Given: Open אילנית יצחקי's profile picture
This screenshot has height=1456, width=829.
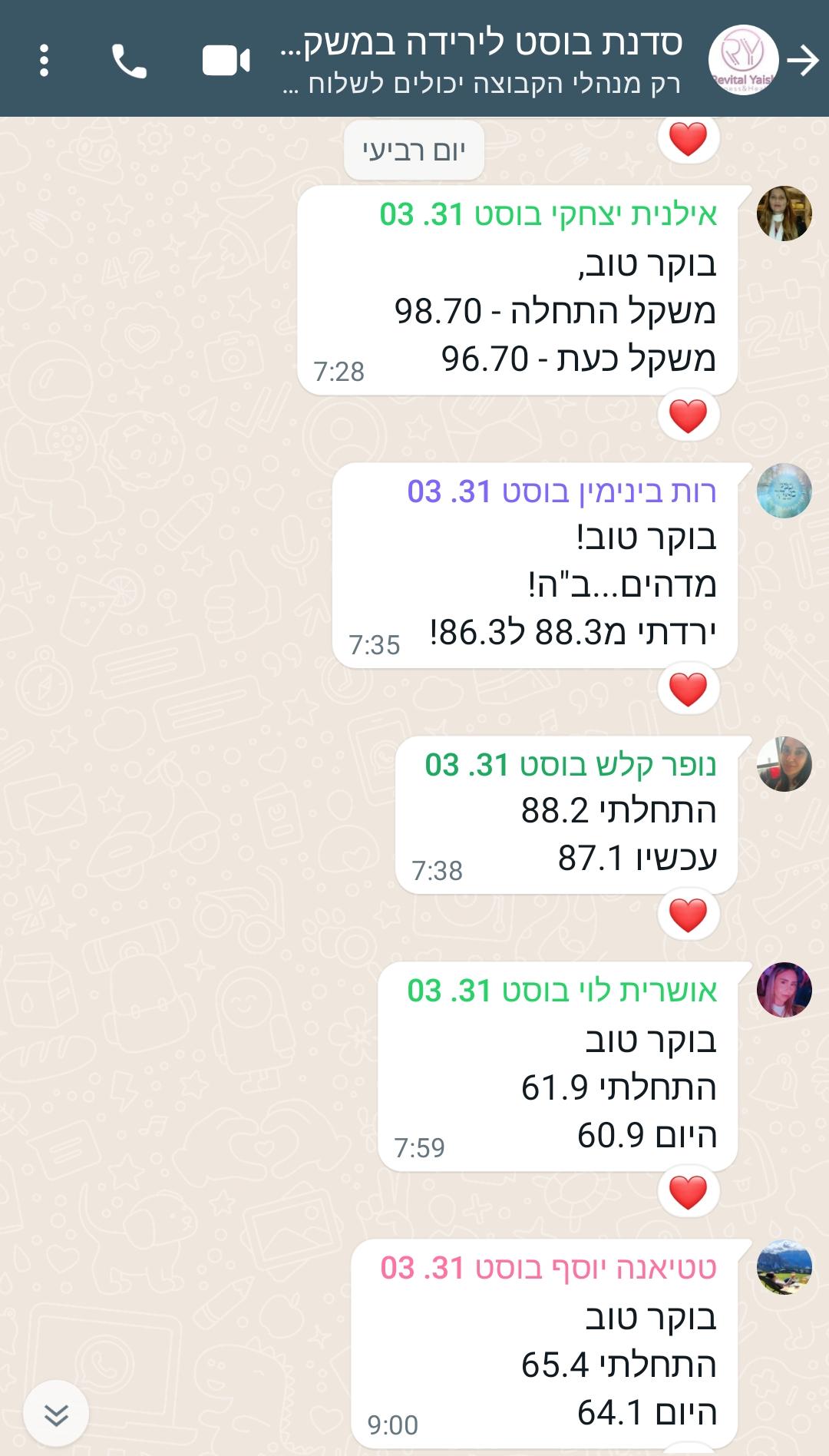Looking at the screenshot, I should 784,213.
